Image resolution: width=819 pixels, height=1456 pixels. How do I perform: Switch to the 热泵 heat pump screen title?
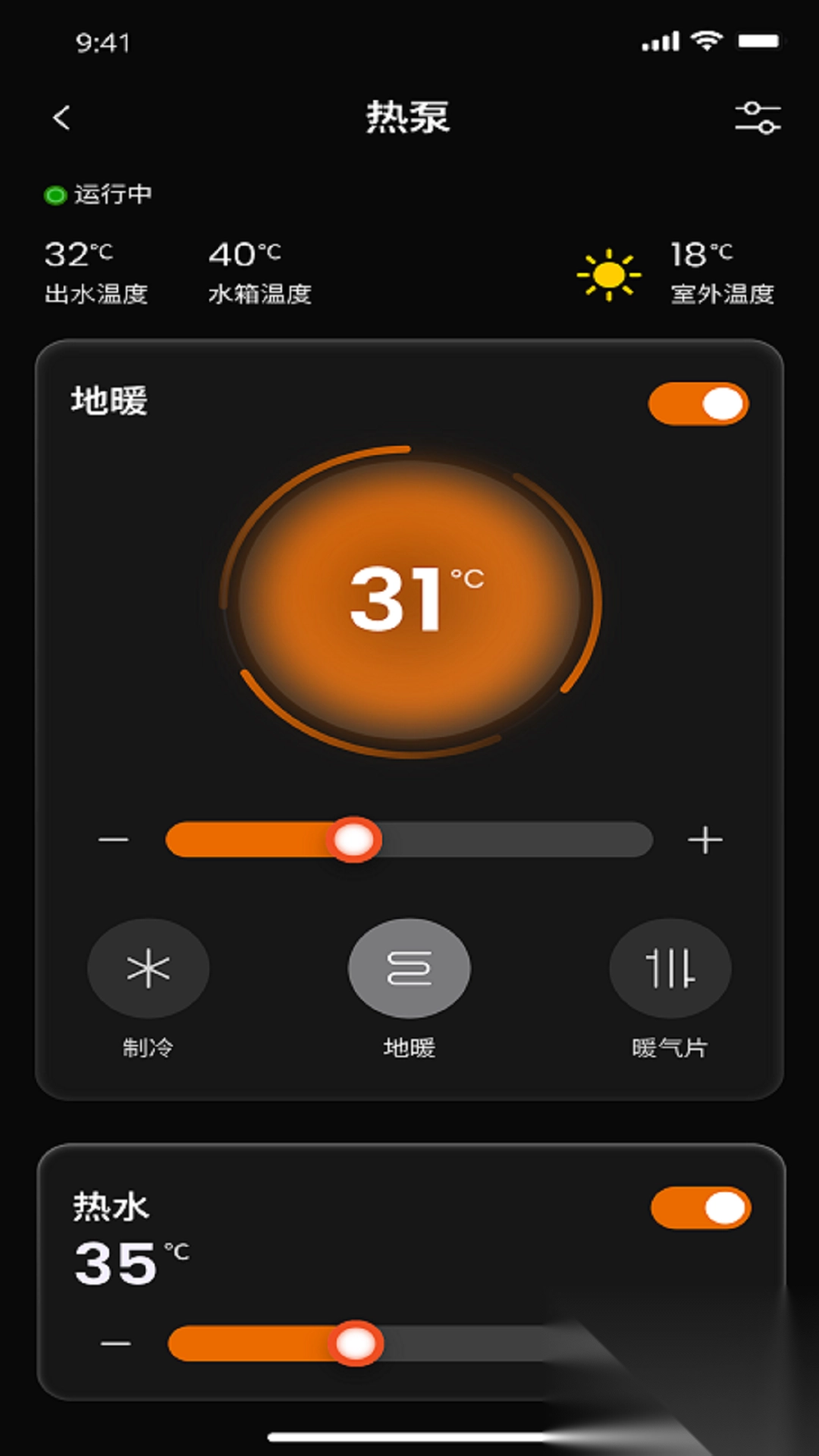(409, 118)
